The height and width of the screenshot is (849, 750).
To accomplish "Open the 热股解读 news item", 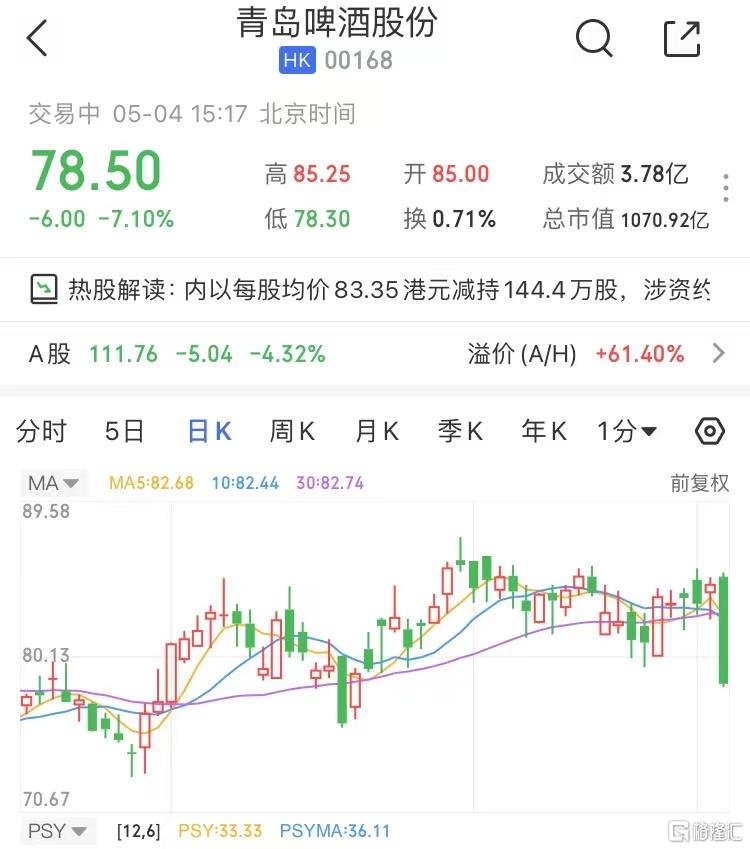I will pyautogui.click(x=375, y=291).
